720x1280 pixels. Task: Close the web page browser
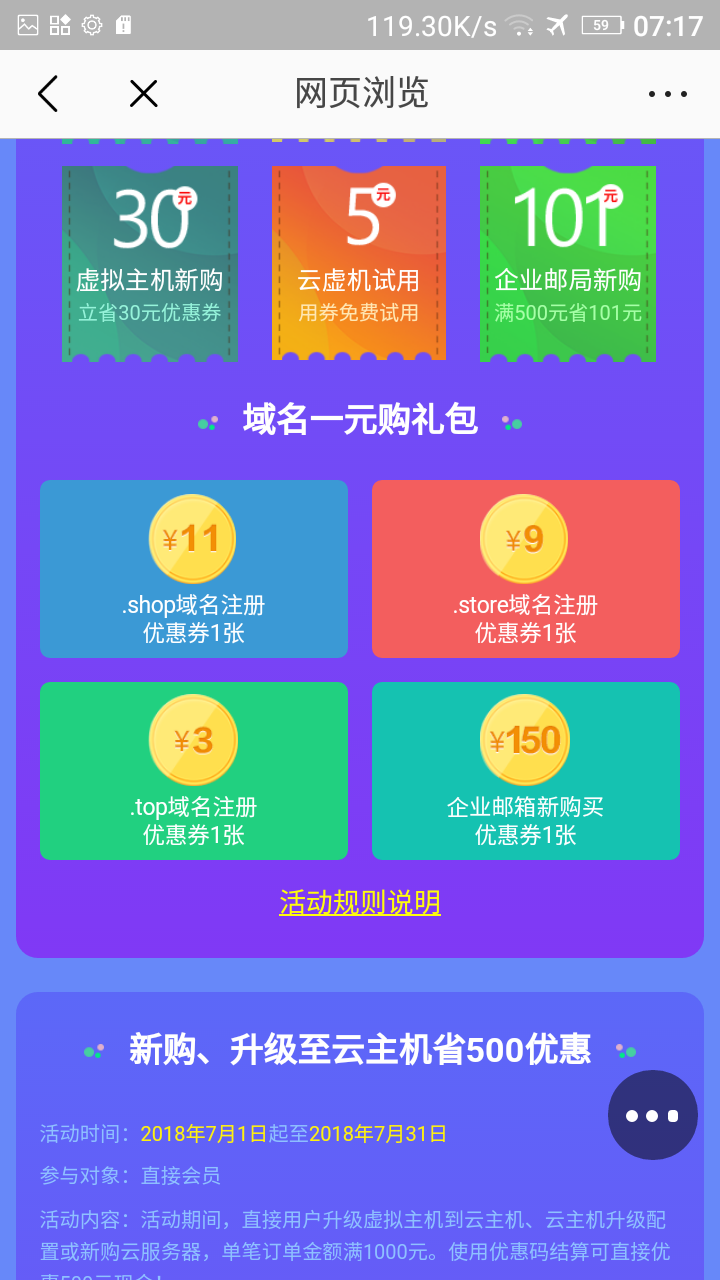[144, 94]
